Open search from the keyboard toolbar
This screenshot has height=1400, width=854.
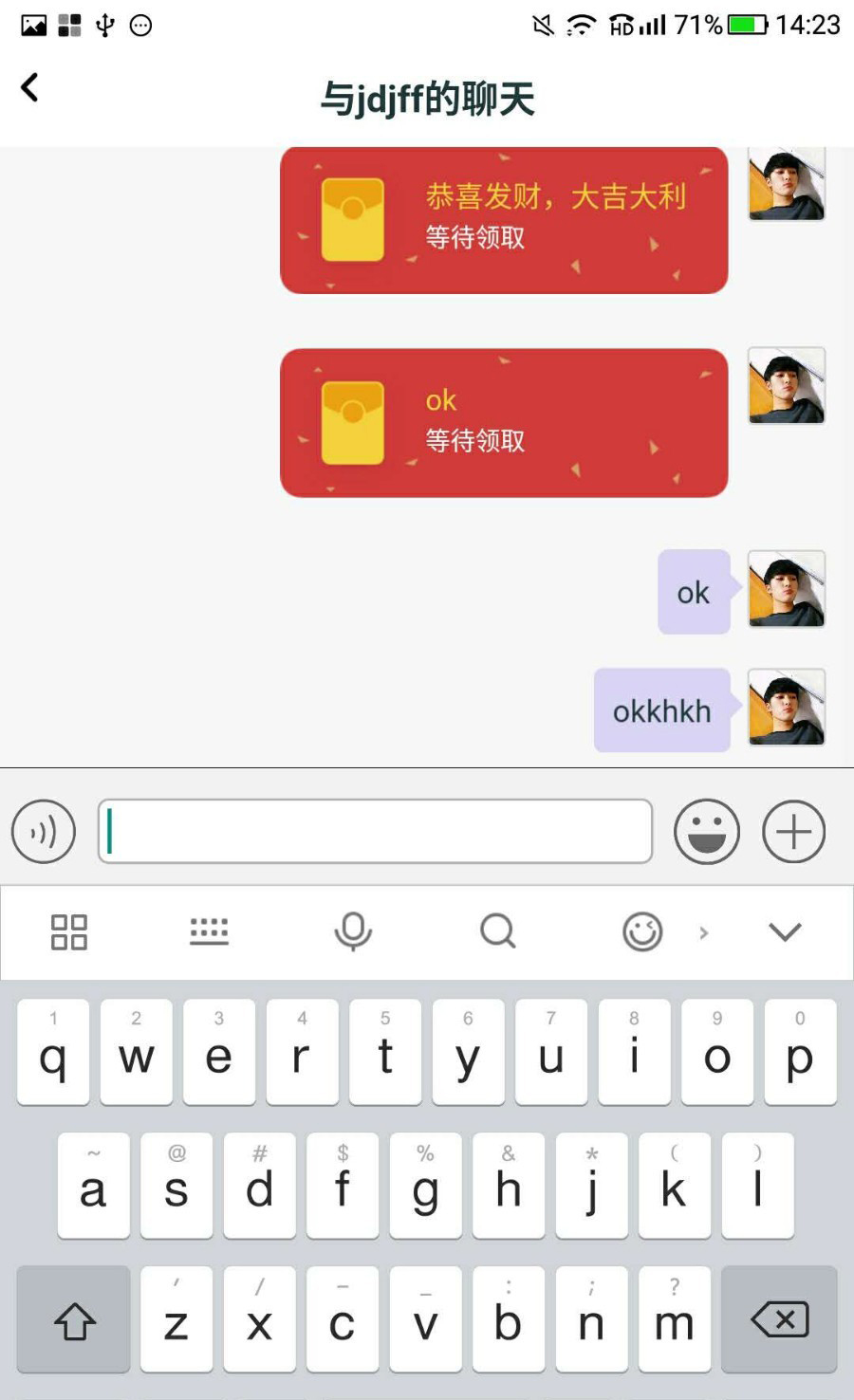point(497,932)
